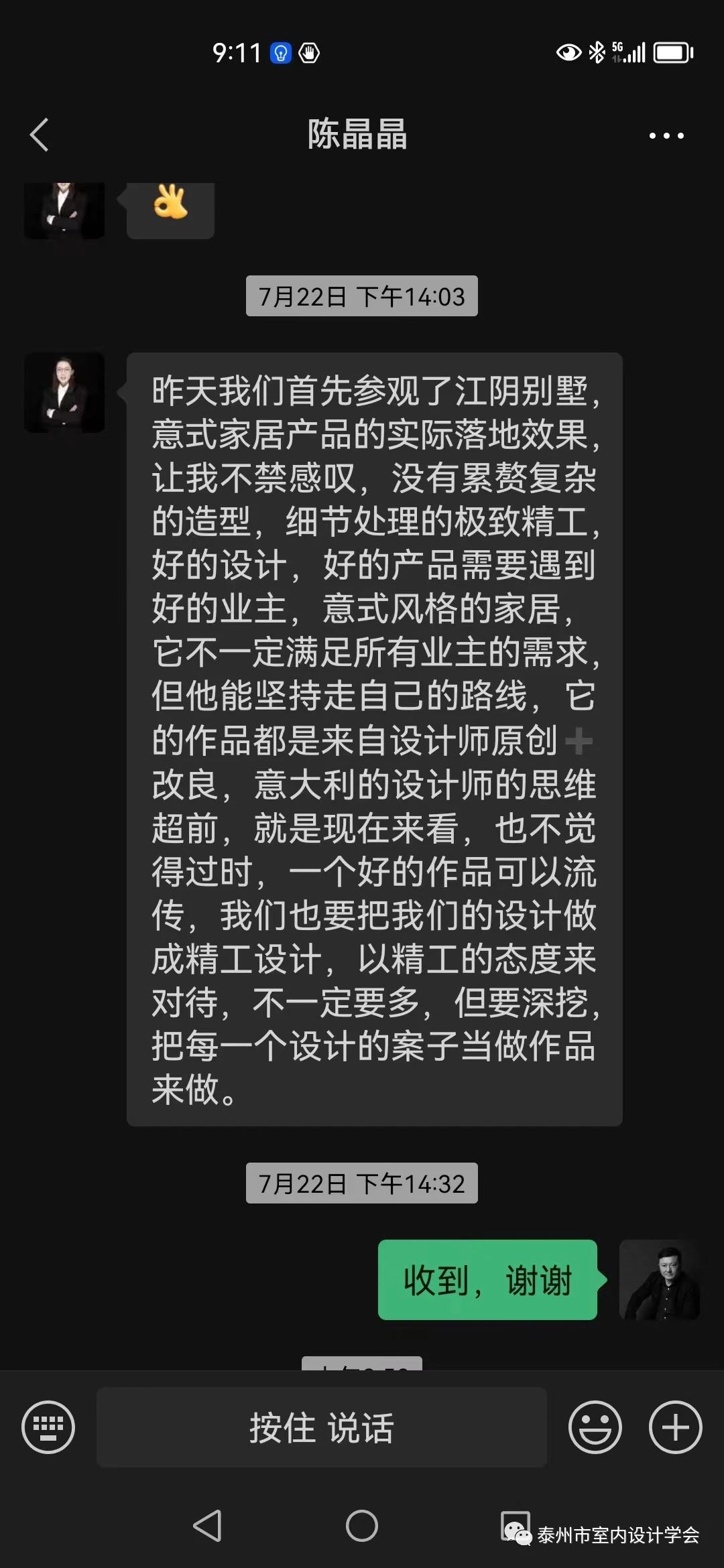Open 陈晶晶's profile from her avatar

[64, 393]
